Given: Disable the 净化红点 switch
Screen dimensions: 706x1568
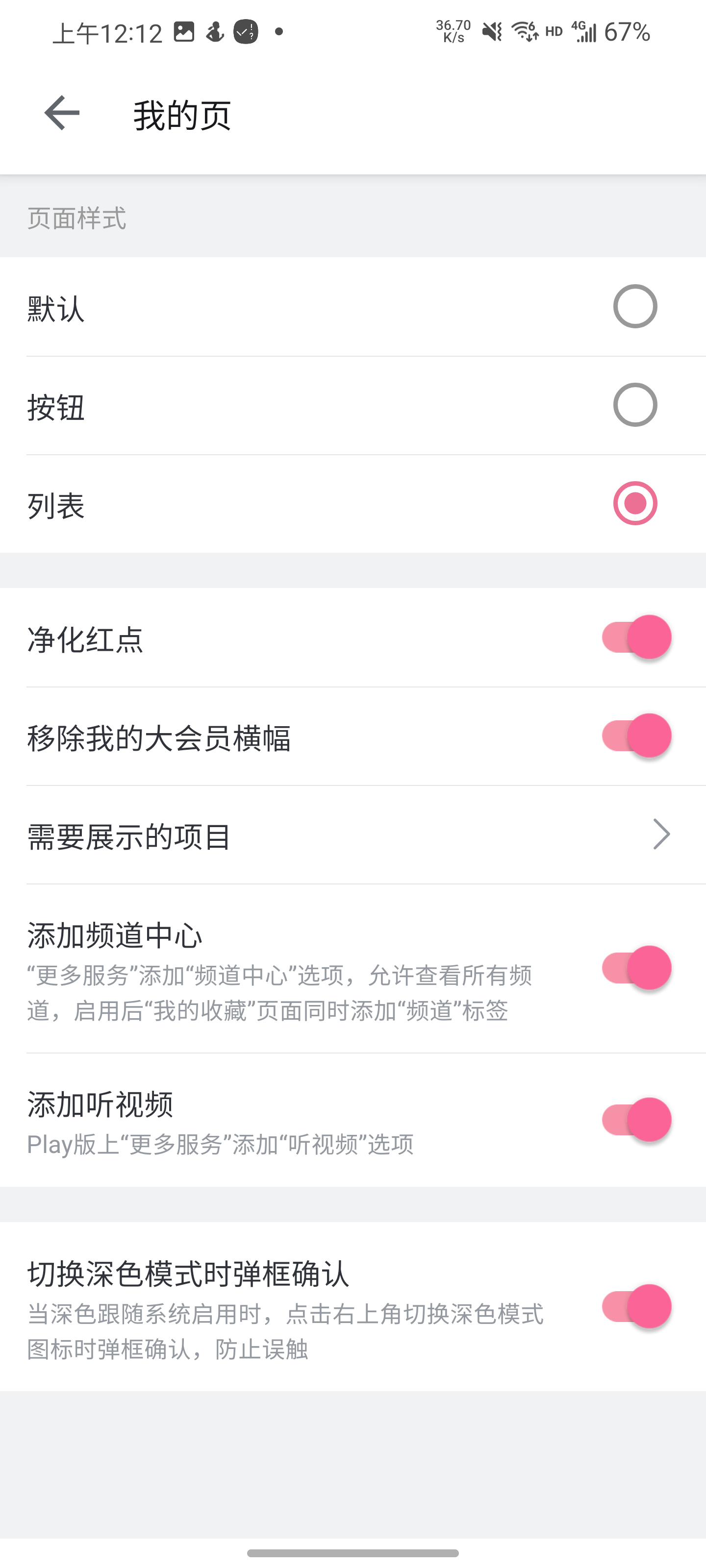Looking at the screenshot, I should coord(636,637).
